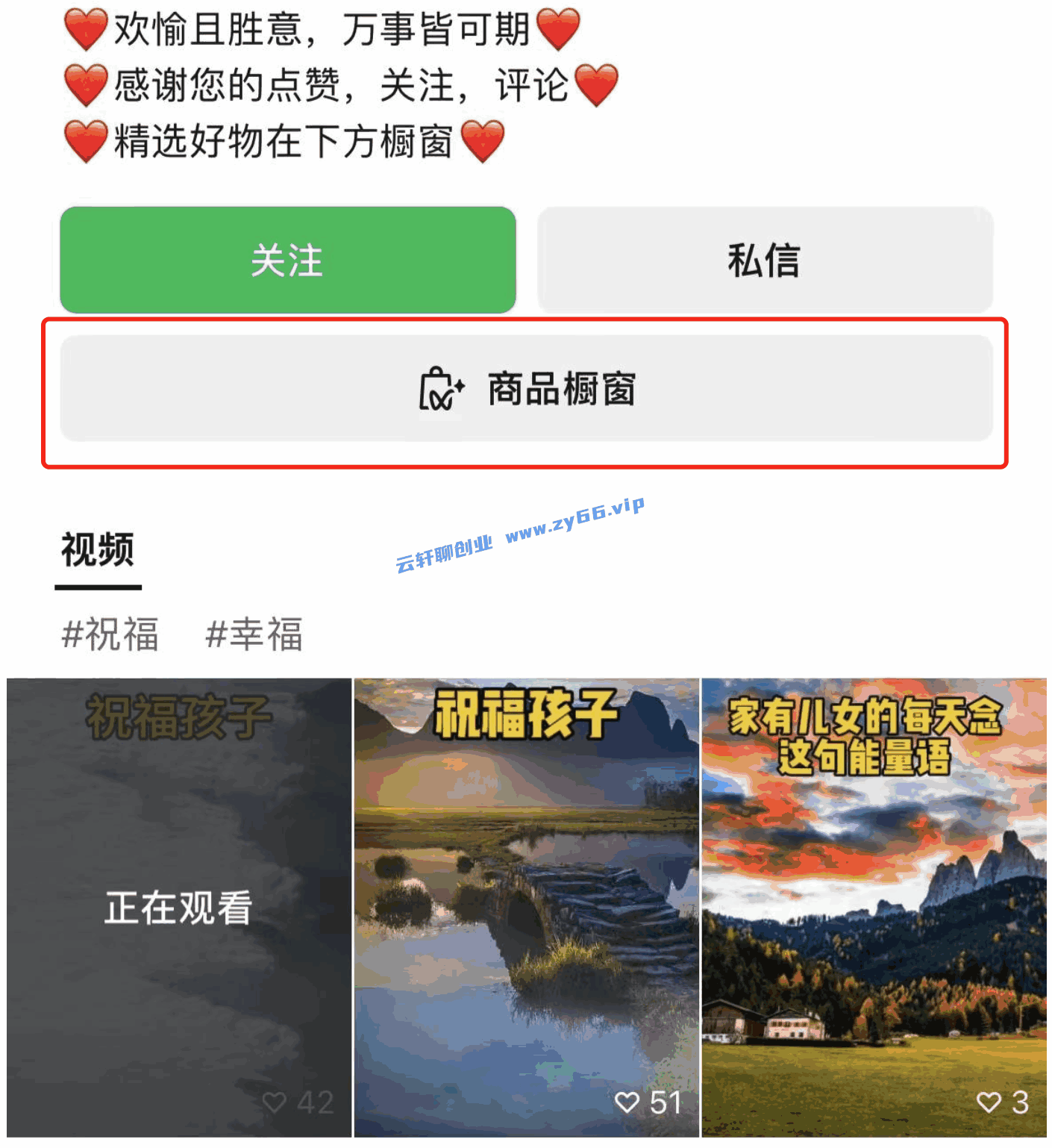Tap the green 关注 follow button
The image size is (1052, 1148).
[287, 261]
